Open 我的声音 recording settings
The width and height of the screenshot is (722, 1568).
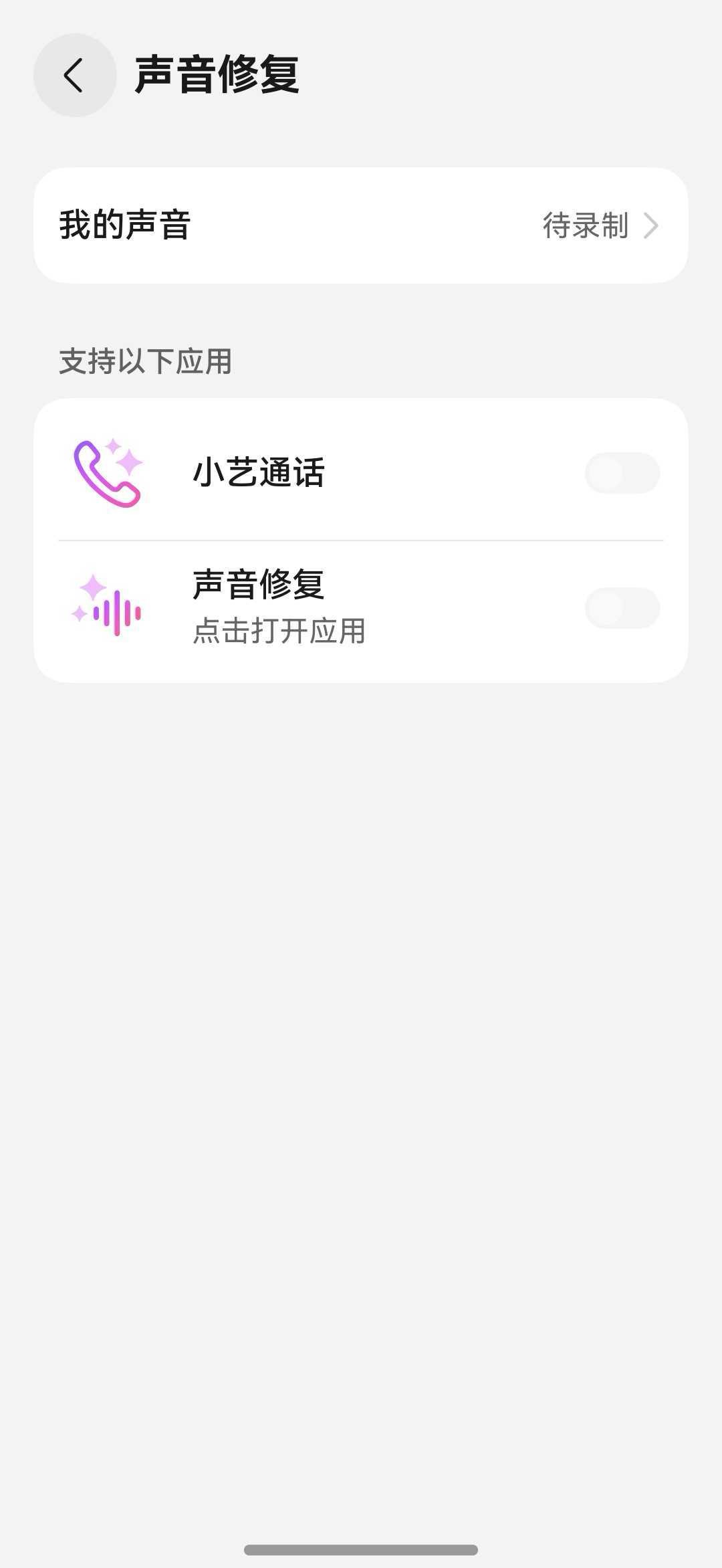click(361, 225)
